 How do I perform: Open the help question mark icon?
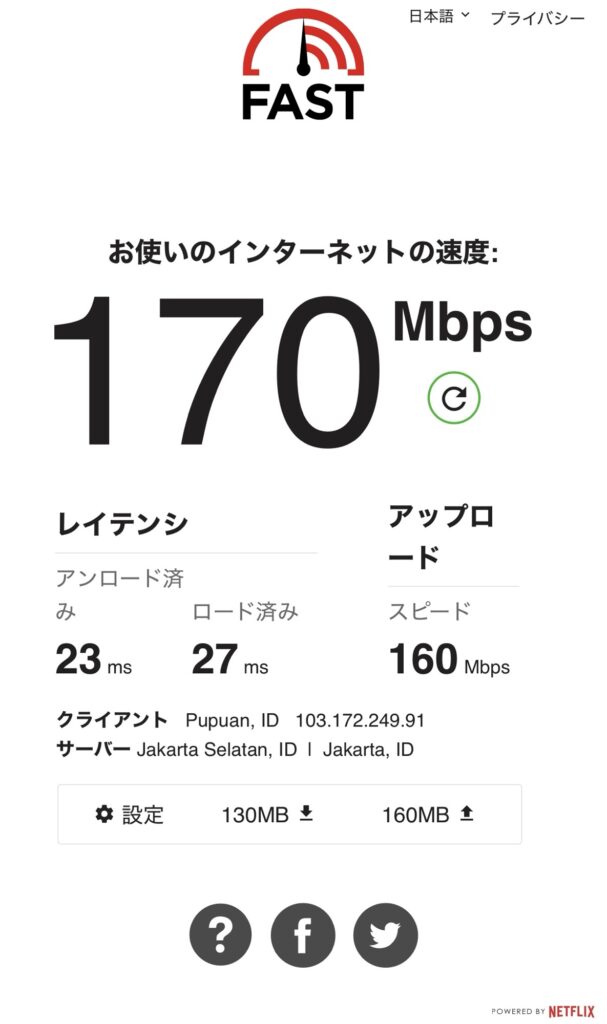pos(221,935)
